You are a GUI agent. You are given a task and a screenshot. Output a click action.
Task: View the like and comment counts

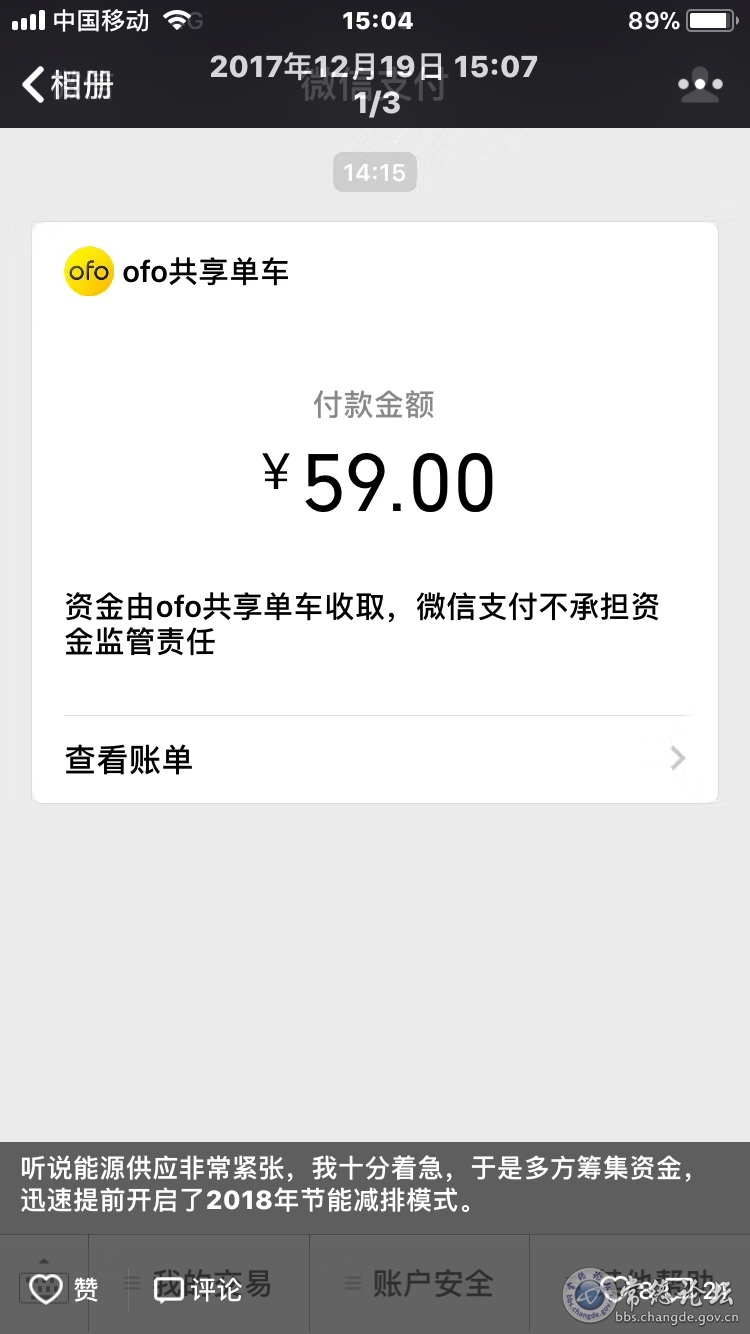pos(665,1290)
